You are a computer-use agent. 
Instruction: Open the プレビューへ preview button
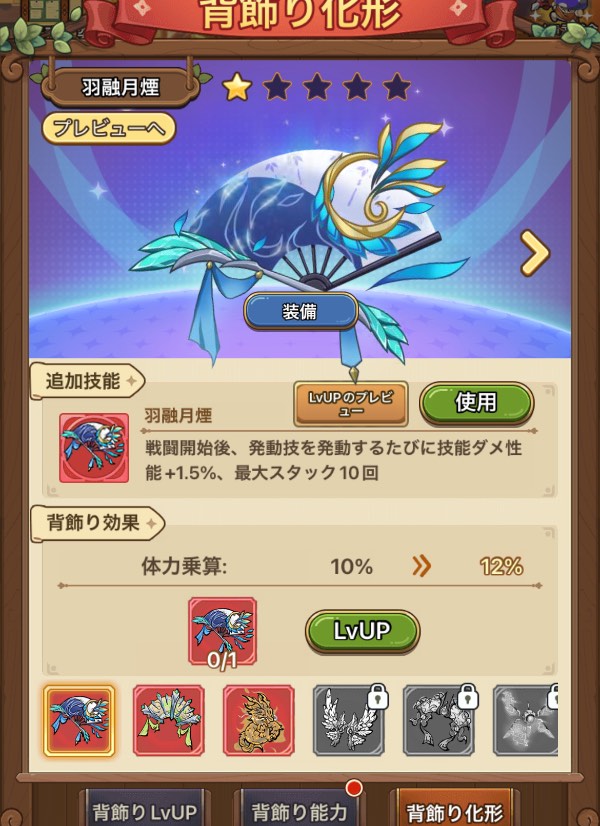pyautogui.click(x=109, y=127)
